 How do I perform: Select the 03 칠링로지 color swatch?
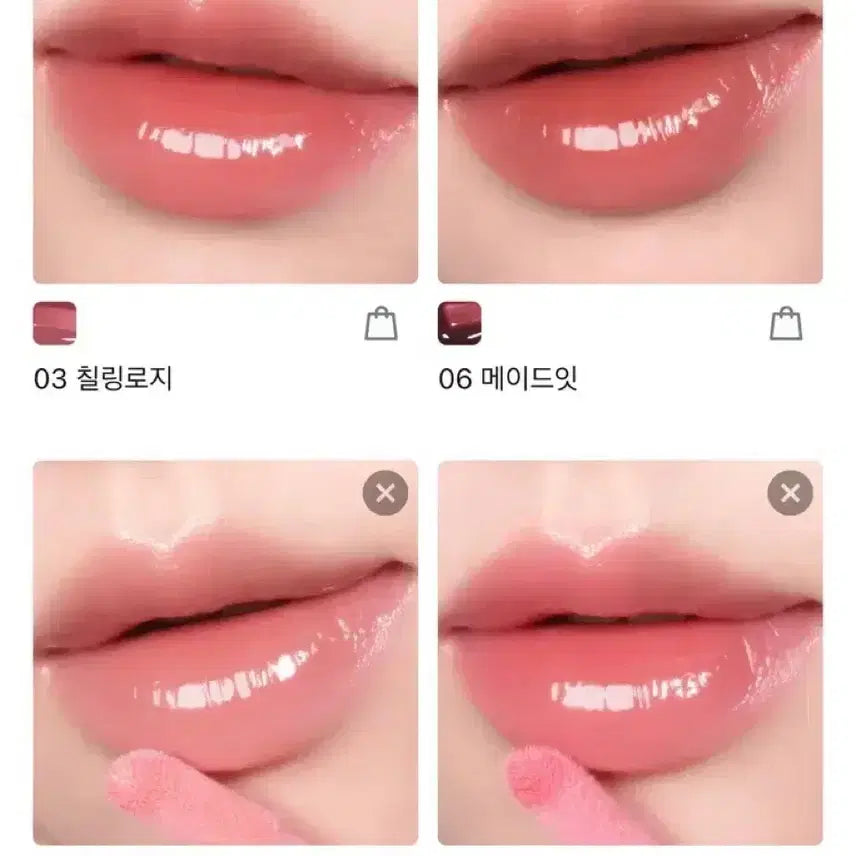tap(55, 323)
